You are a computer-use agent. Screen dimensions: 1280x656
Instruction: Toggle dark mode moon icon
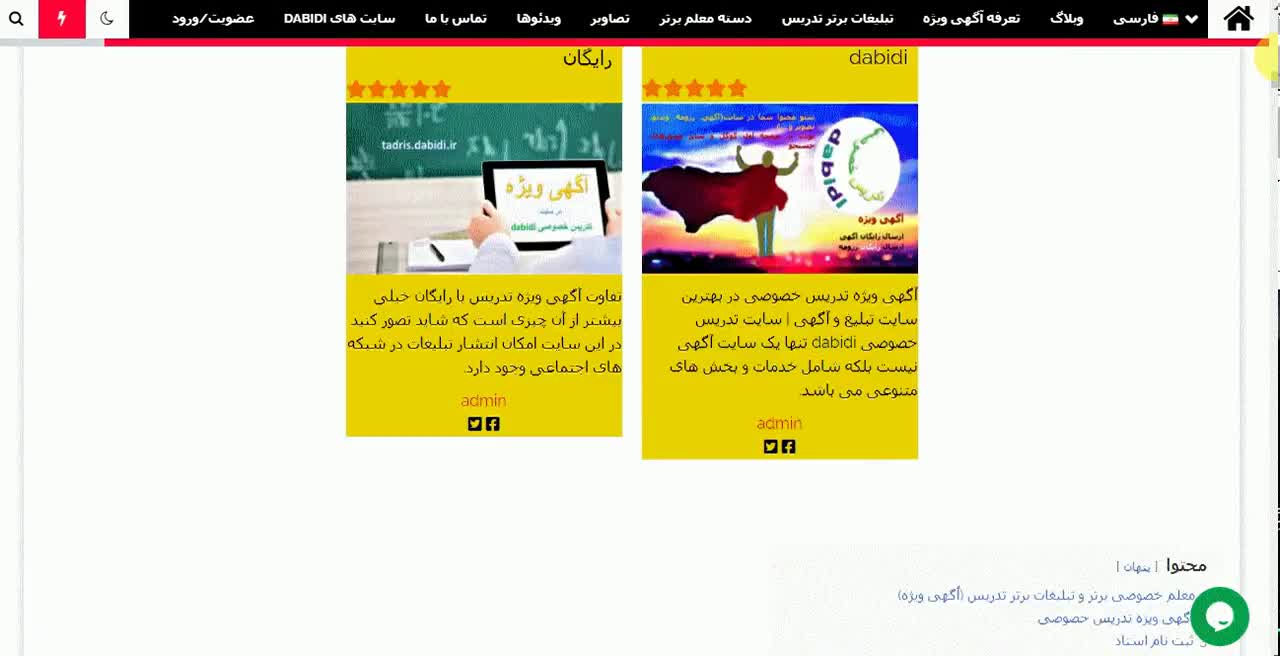[x=107, y=19]
